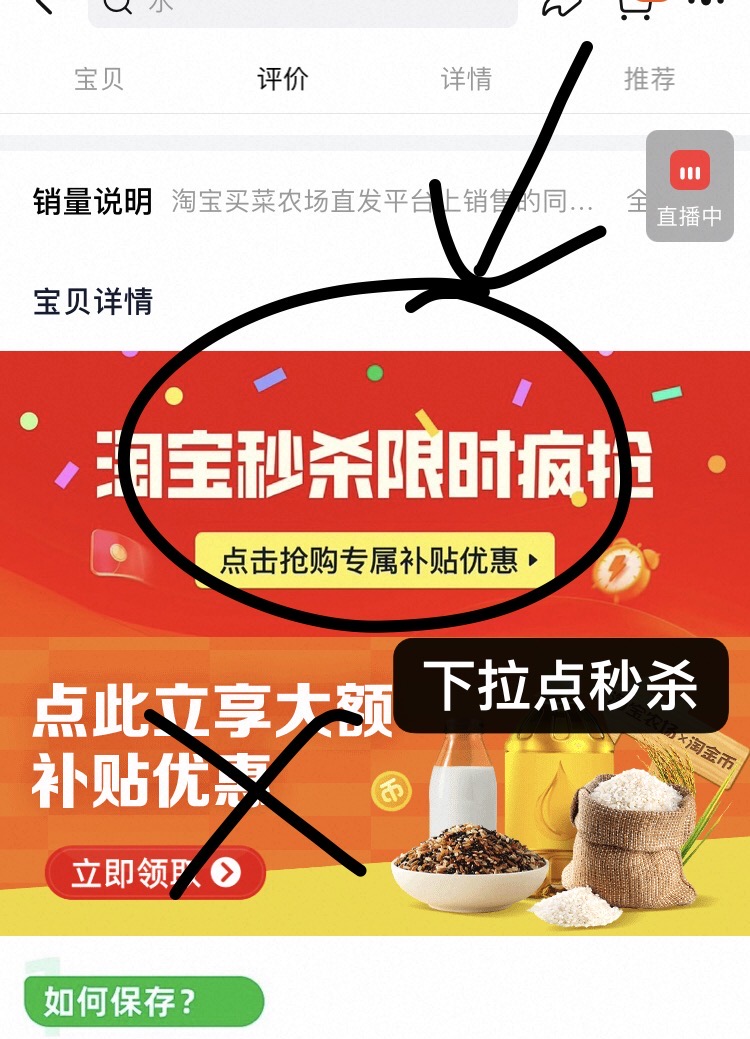750x1039 pixels.
Task: Open the 直播中 live stream floating button
Action: click(689, 187)
